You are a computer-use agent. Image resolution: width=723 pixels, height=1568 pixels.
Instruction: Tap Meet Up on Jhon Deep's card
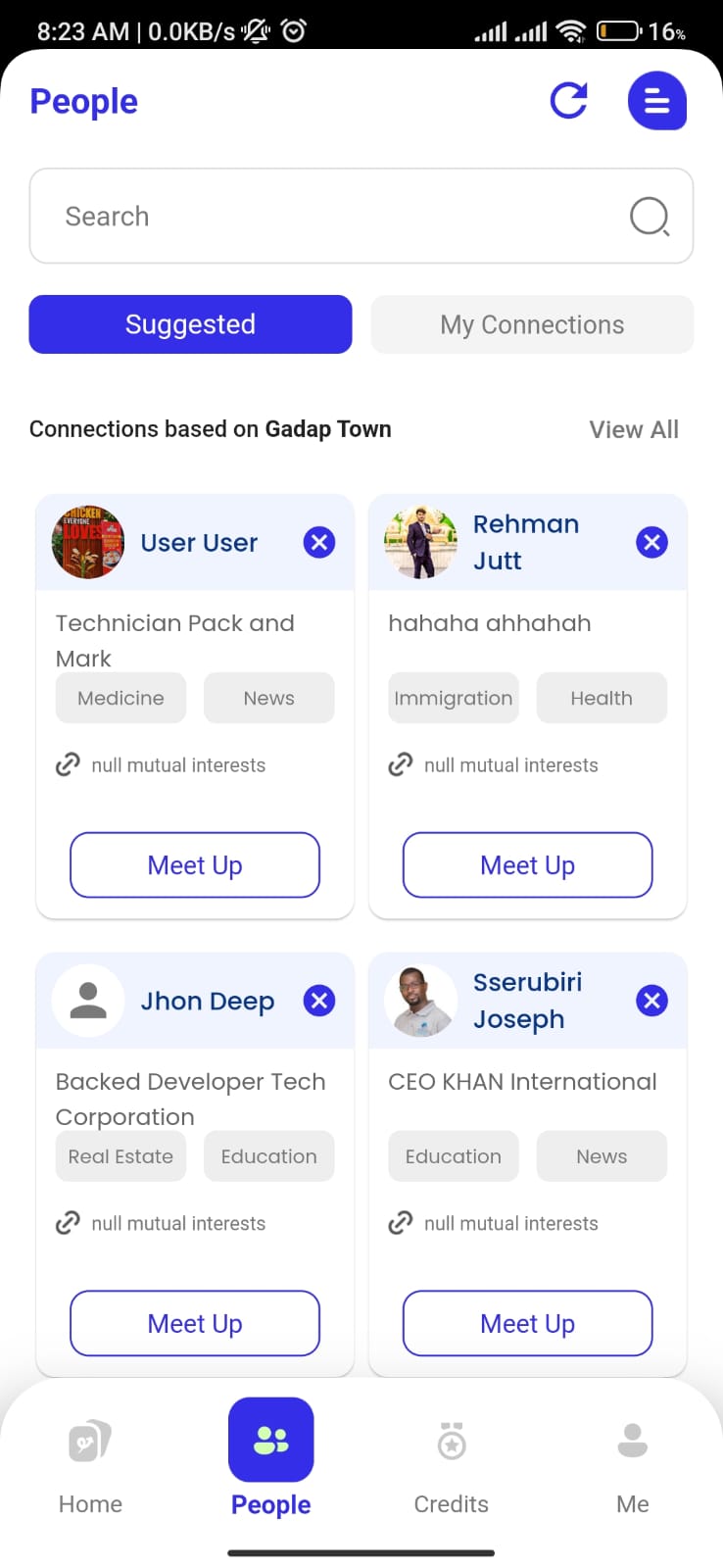click(x=195, y=1324)
